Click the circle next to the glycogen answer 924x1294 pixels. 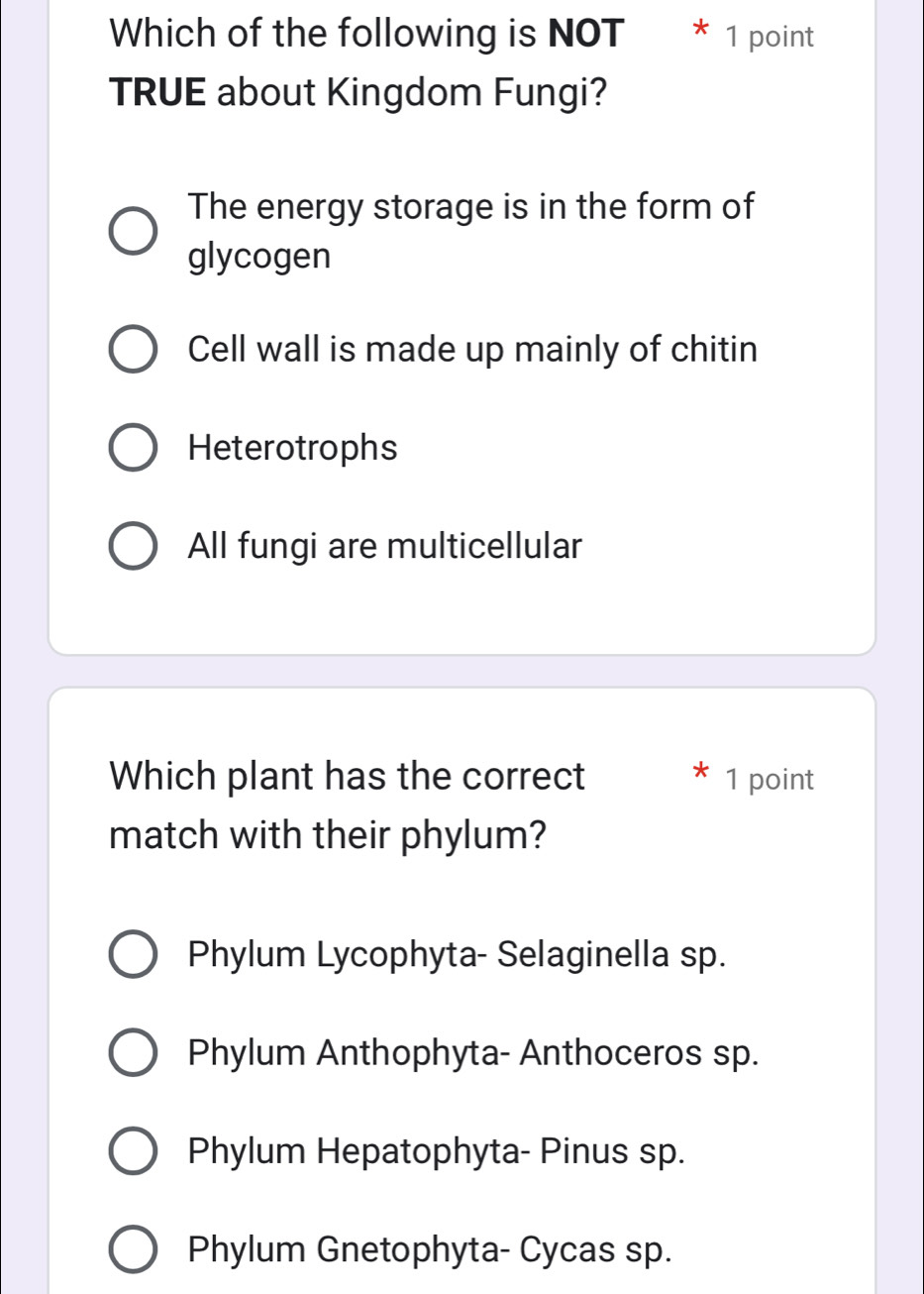[132, 231]
